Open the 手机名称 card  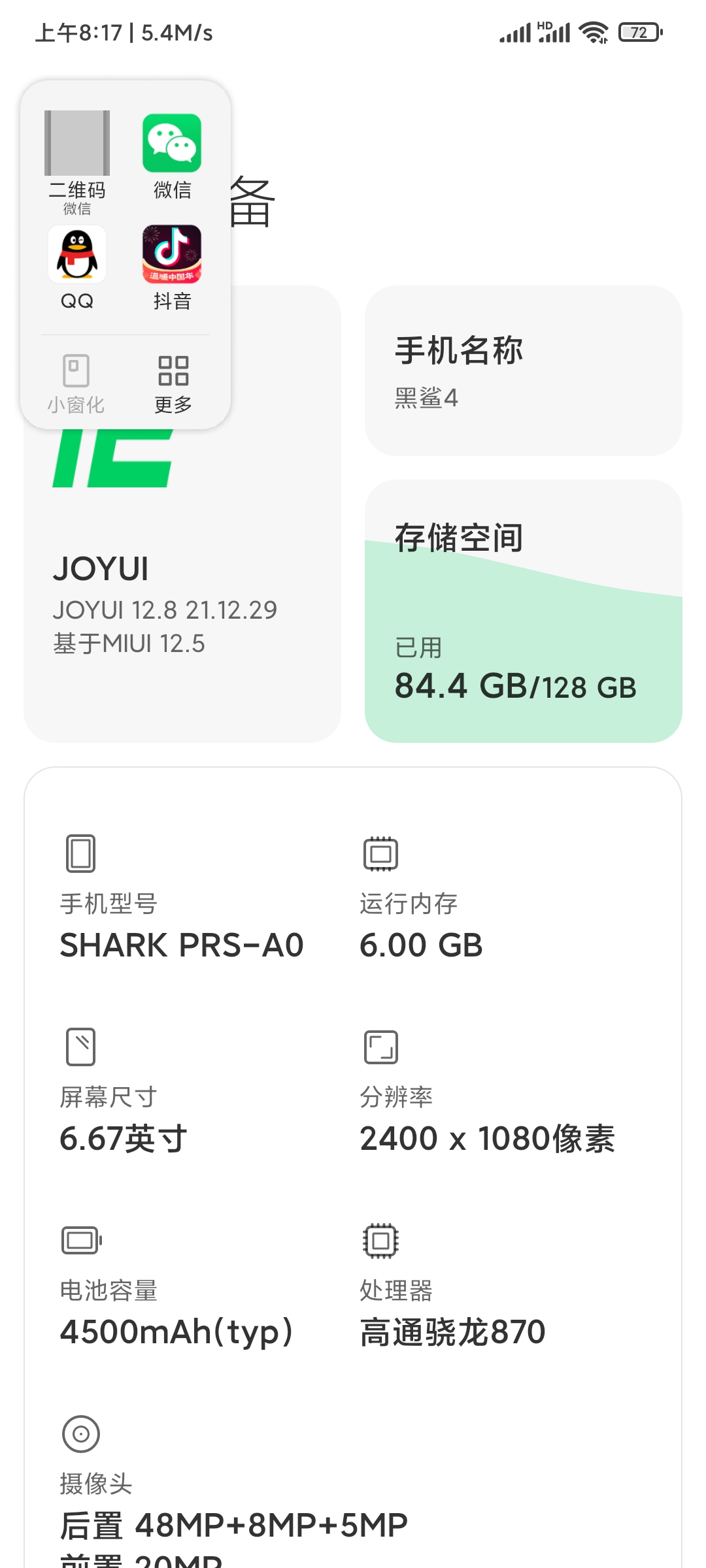524,370
